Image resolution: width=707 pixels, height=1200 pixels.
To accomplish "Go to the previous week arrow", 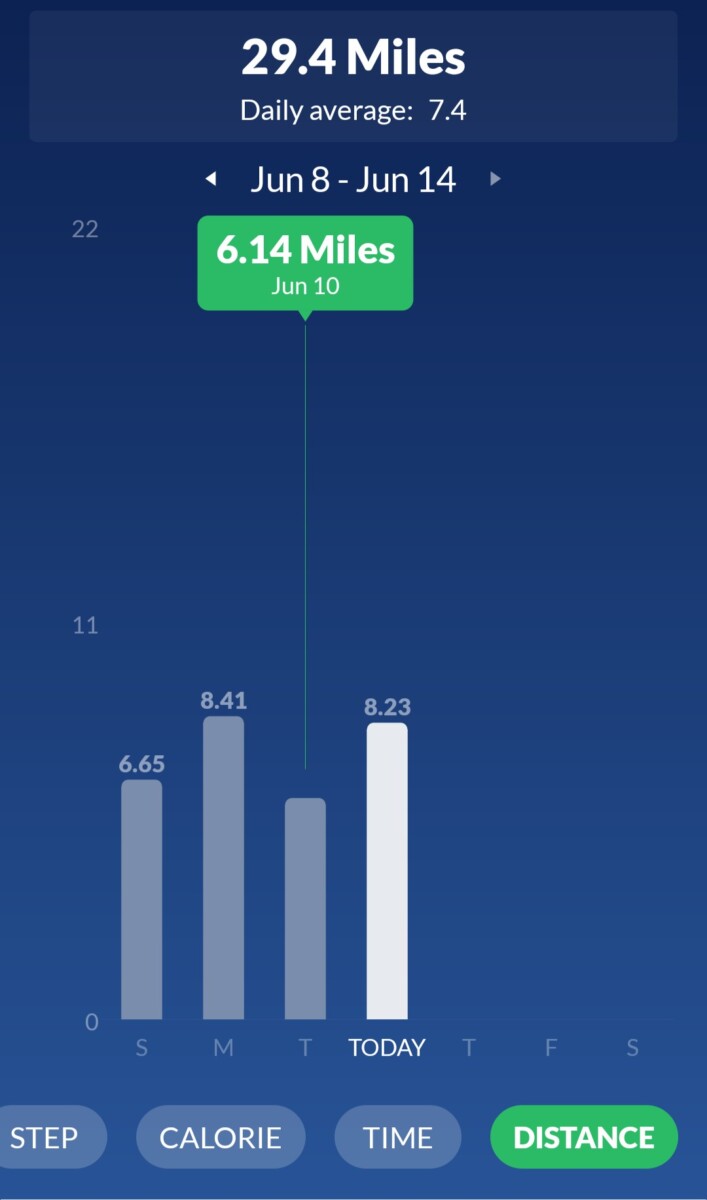I will coord(210,179).
